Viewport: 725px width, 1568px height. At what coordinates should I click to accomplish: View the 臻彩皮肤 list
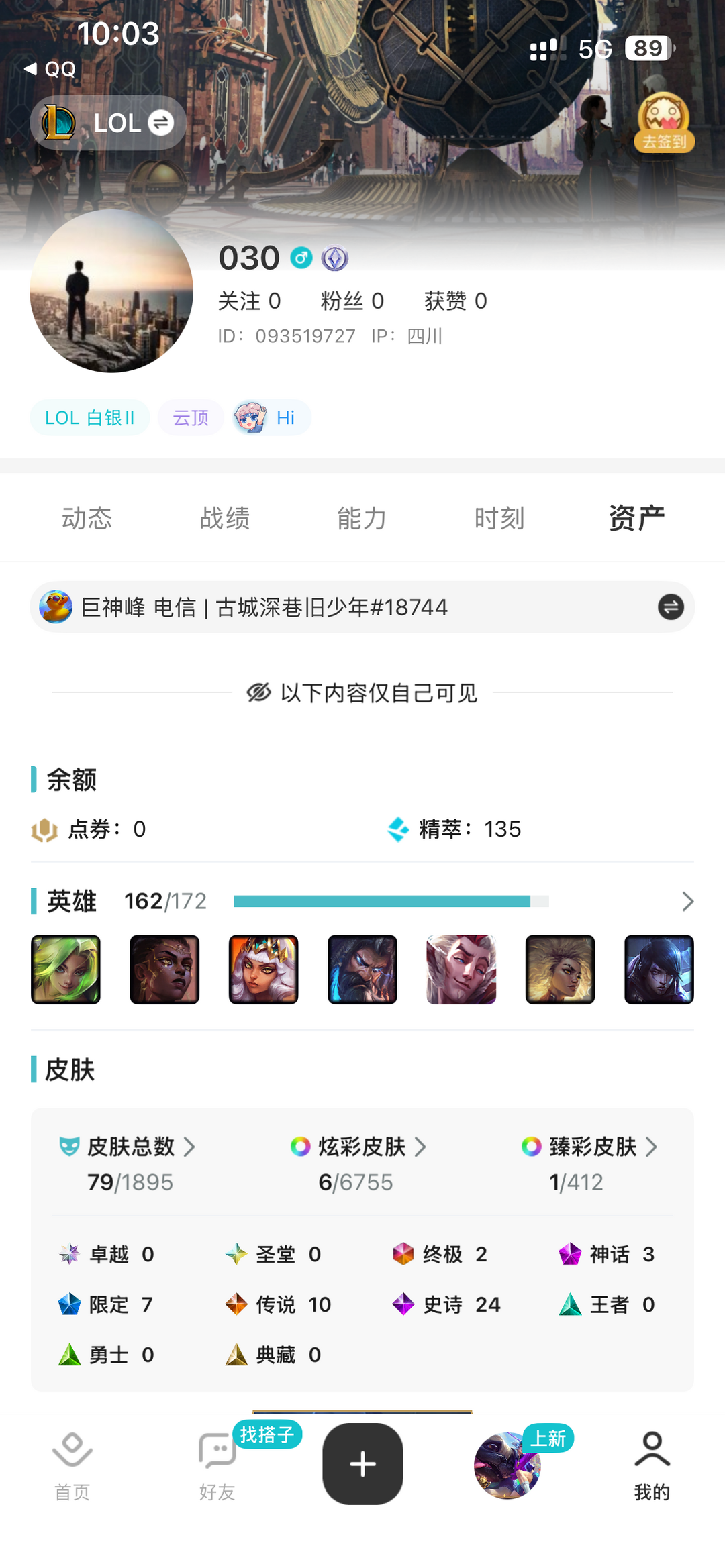[592, 1147]
